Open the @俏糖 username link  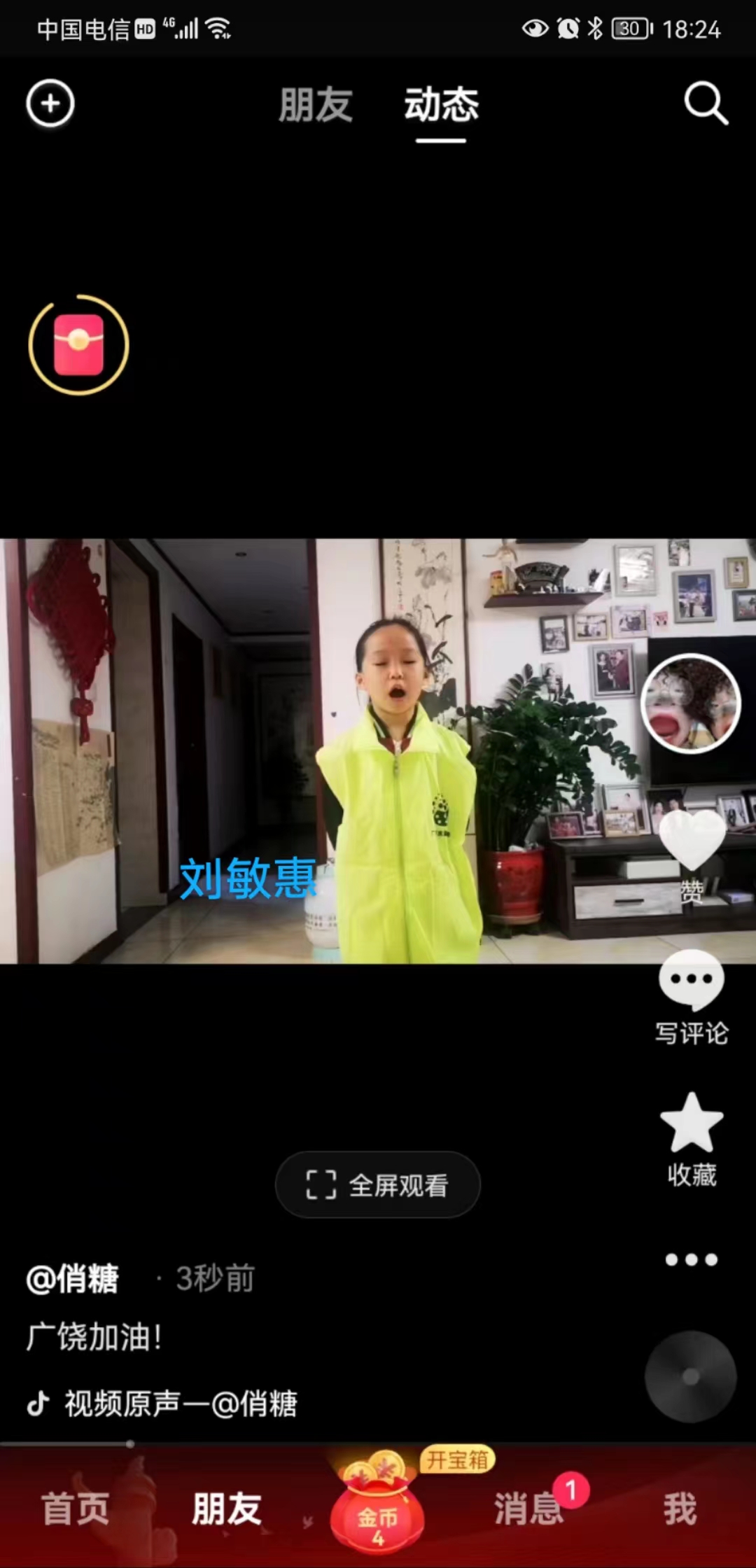(73, 1279)
